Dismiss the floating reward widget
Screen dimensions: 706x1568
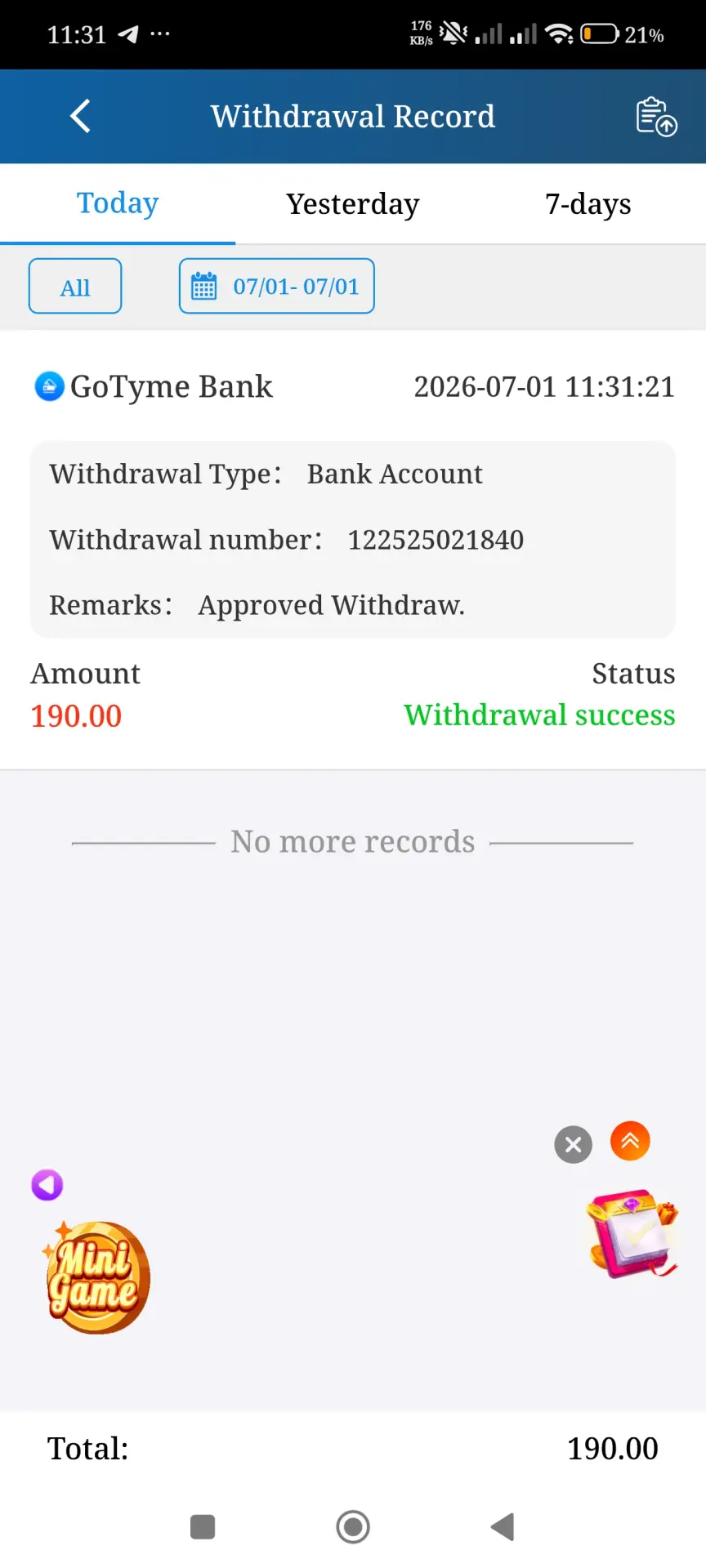click(574, 1145)
